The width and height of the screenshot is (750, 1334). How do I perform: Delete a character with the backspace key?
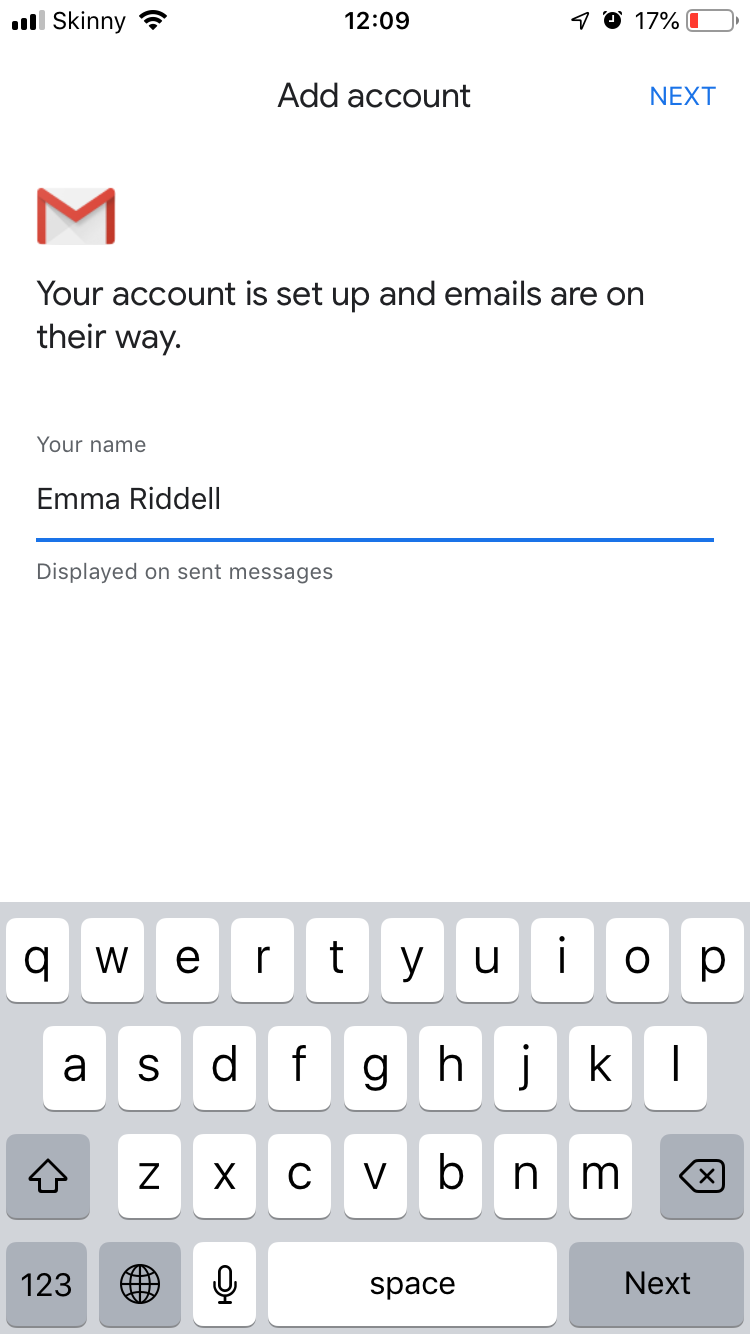(x=702, y=1176)
